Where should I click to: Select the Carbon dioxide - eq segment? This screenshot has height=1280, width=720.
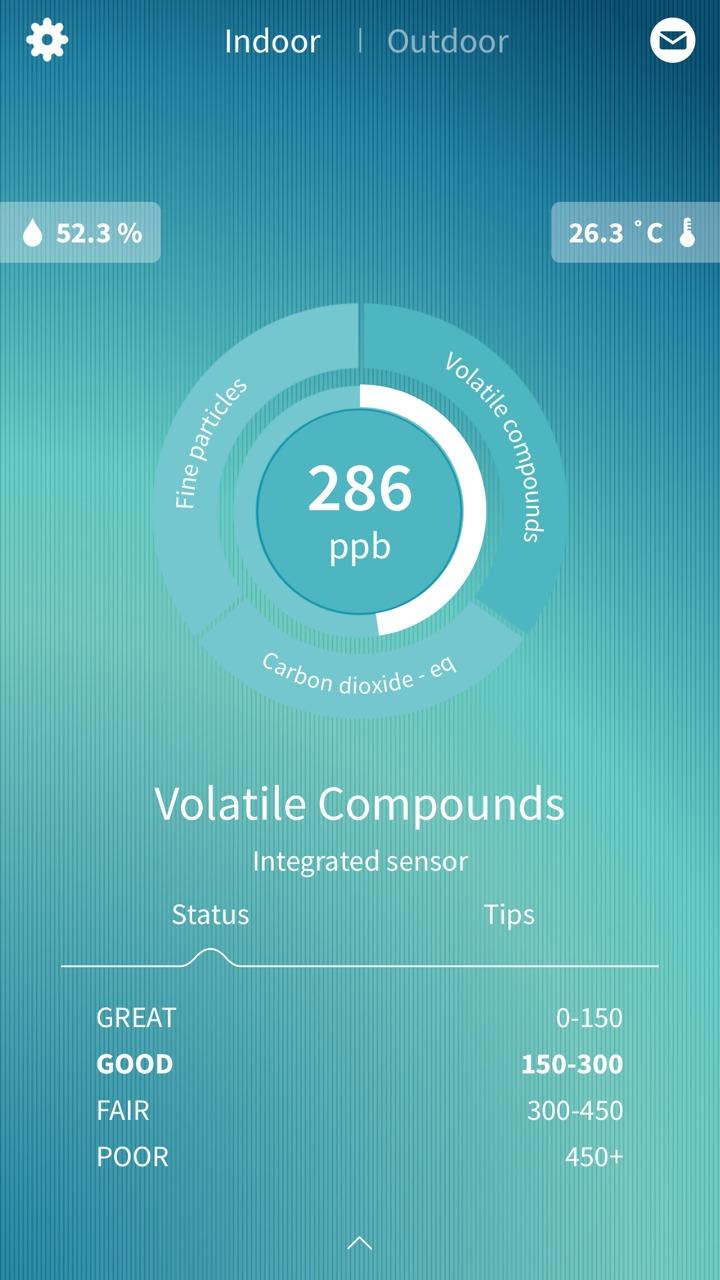coord(358,672)
